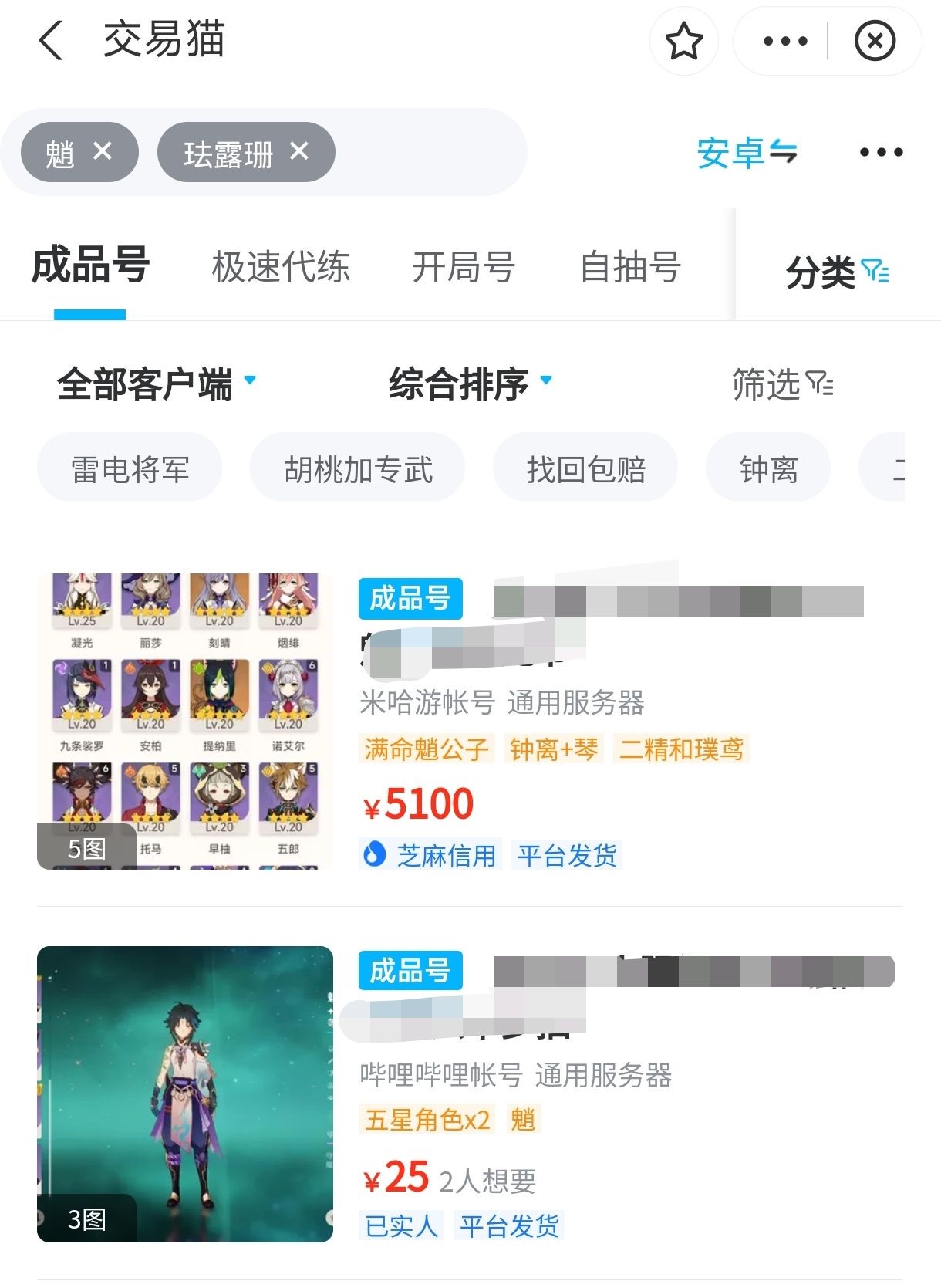Open the 分类 category filter
This screenshot has height=1288, width=941.
pyautogui.click(x=837, y=272)
